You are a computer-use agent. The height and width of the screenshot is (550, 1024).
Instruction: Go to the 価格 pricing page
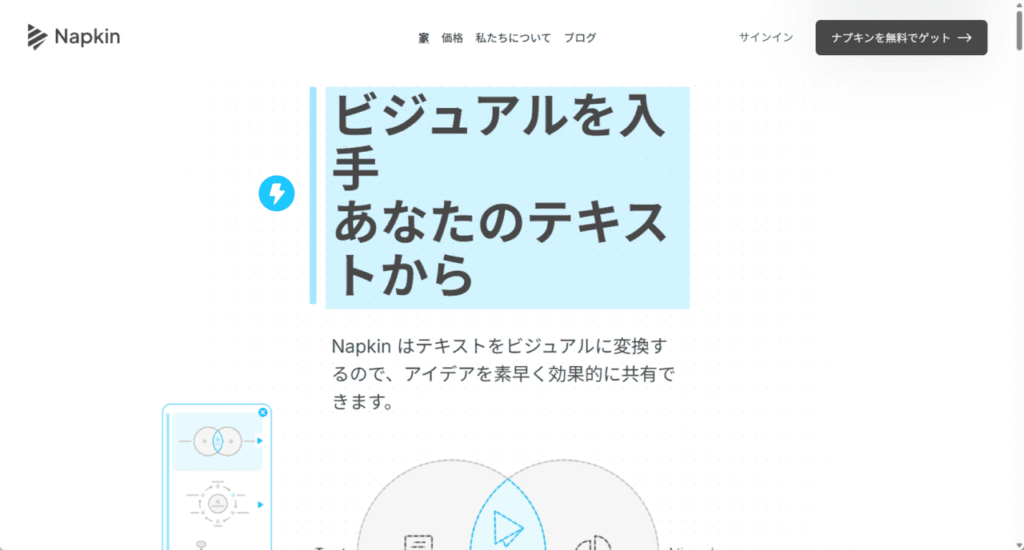tap(452, 38)
